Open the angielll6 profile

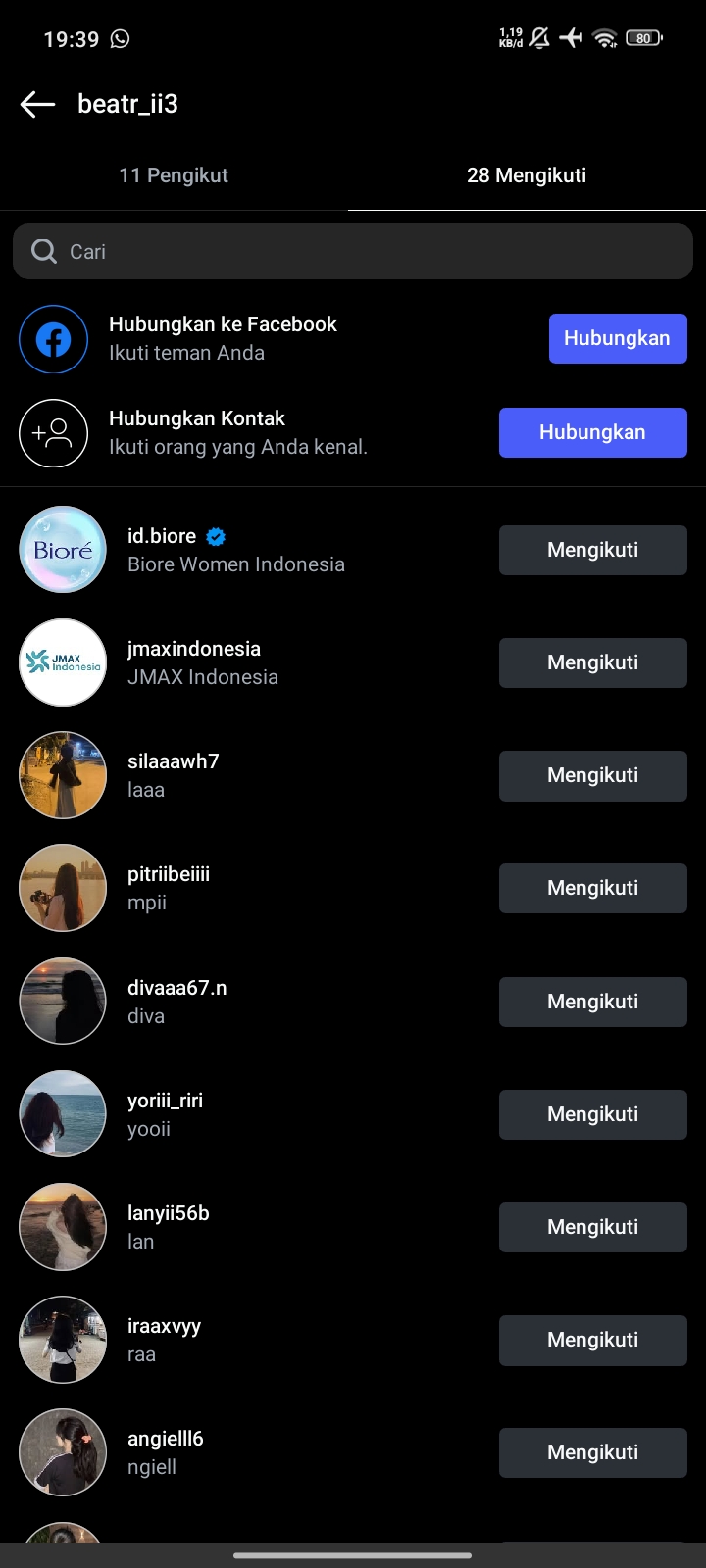(165, 1439)
